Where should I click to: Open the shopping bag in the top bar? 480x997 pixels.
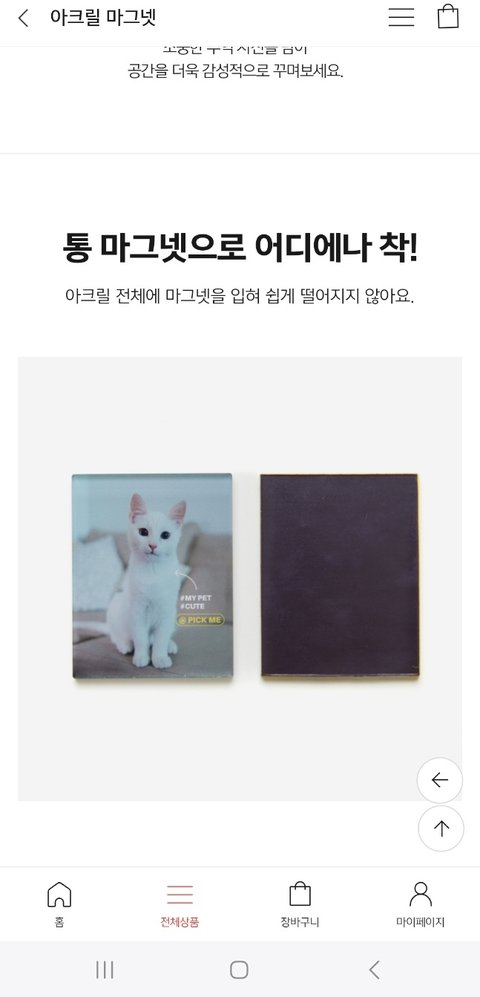coord(448,17)
